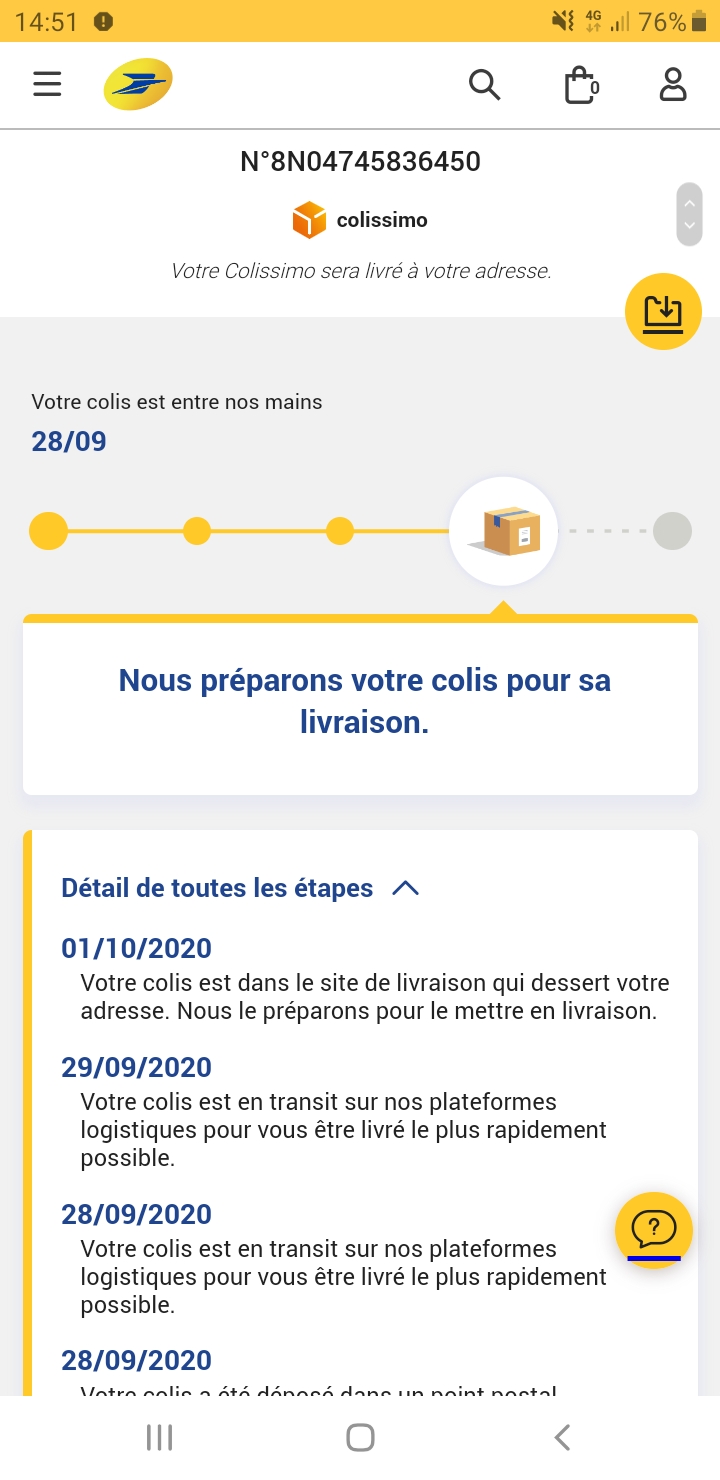This screenshot has height=1480, width=720.
Task: Go back with system back button
Action: point(562,1438)
